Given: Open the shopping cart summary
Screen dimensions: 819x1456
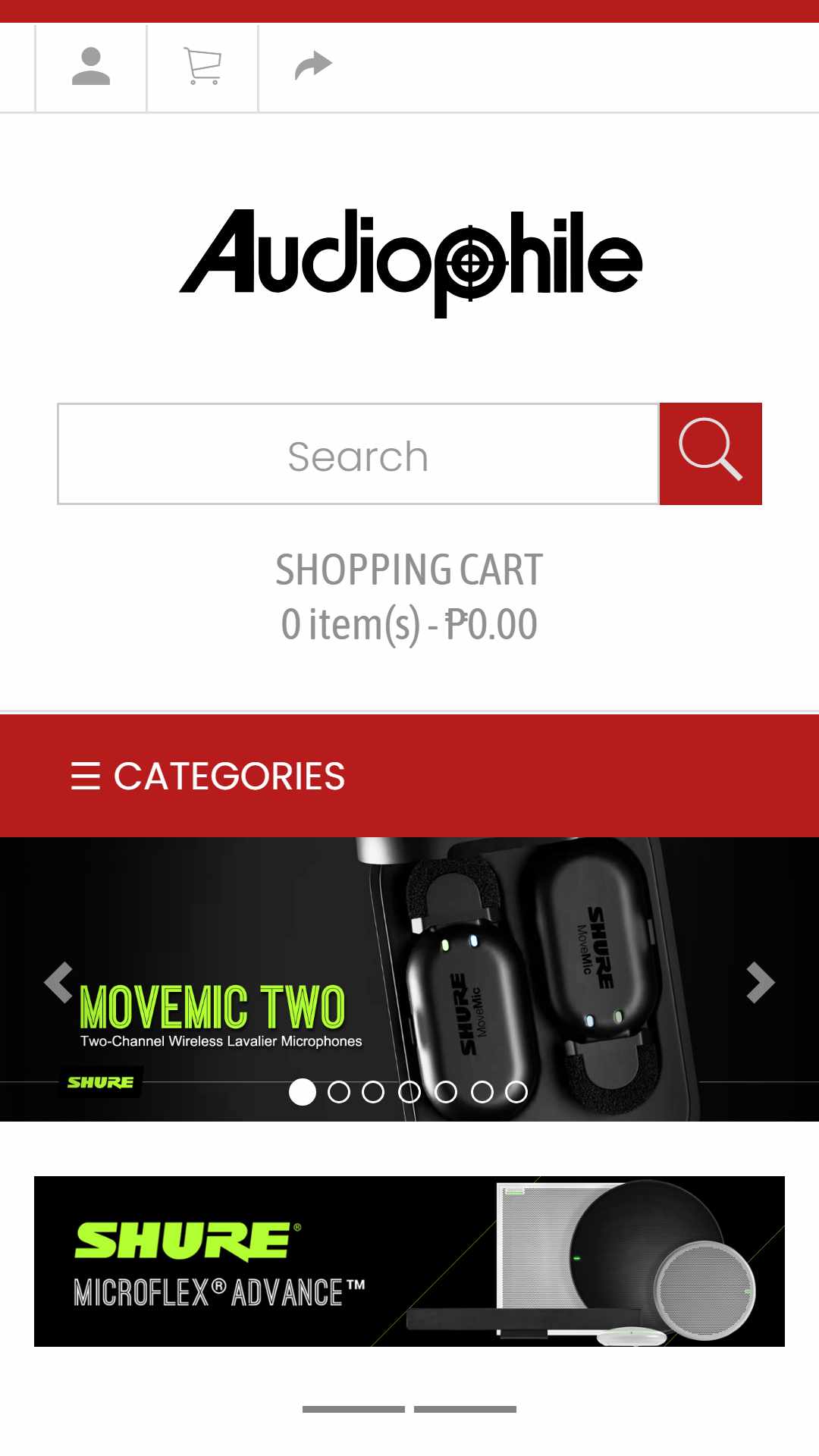Looking at the screenshot, I should [x=409, y=597].
